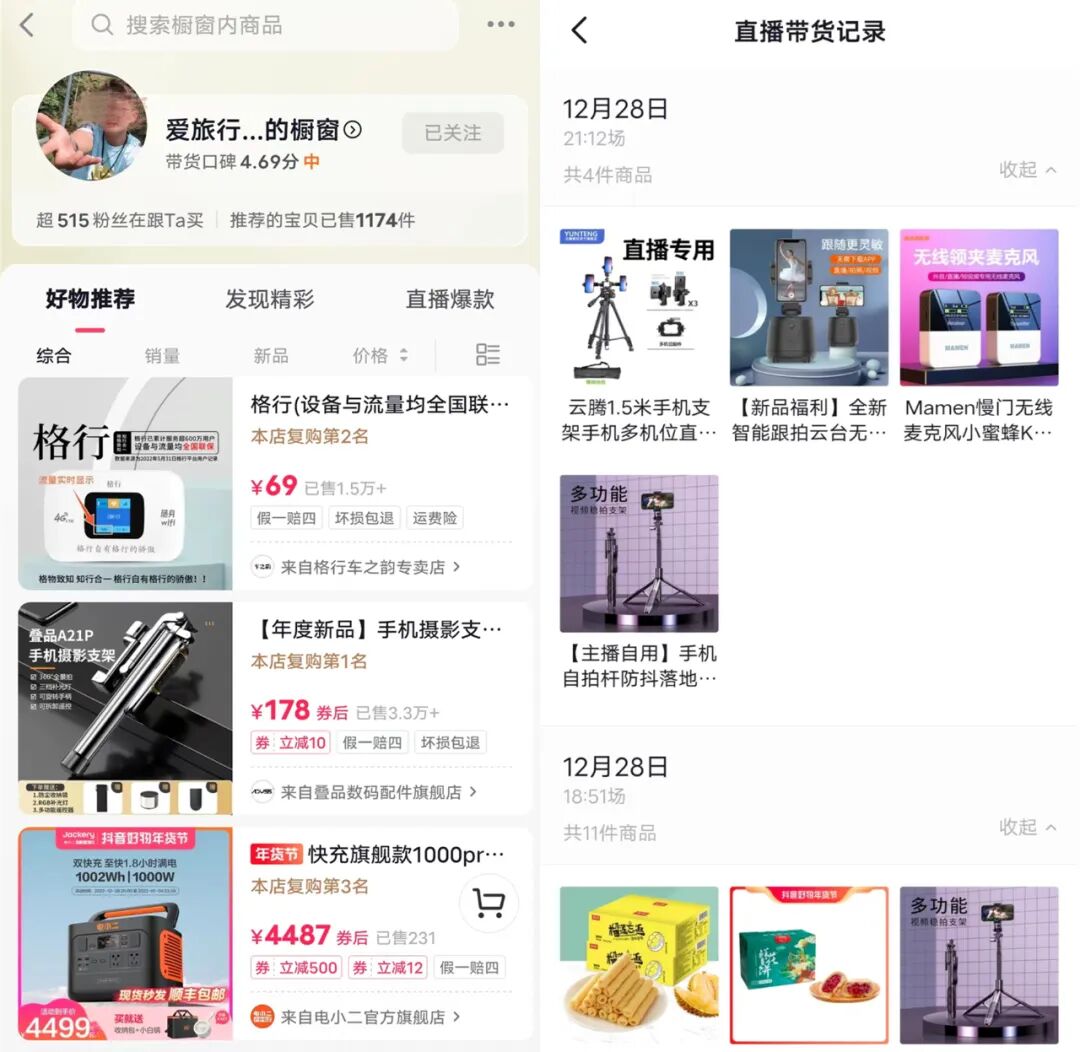The width and height of the screenshot is (1080, 1052).
Task: Toggle the list layout view icon
Action: point(488,354)
